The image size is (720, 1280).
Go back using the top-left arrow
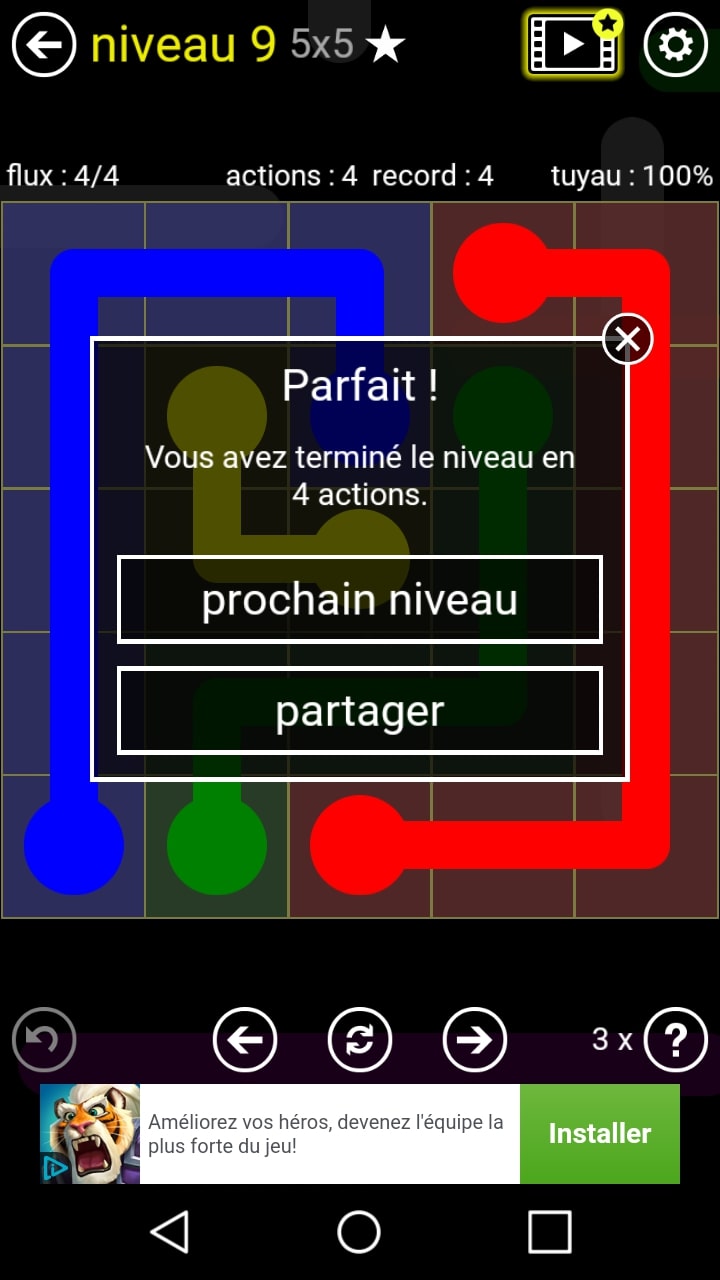44,45
